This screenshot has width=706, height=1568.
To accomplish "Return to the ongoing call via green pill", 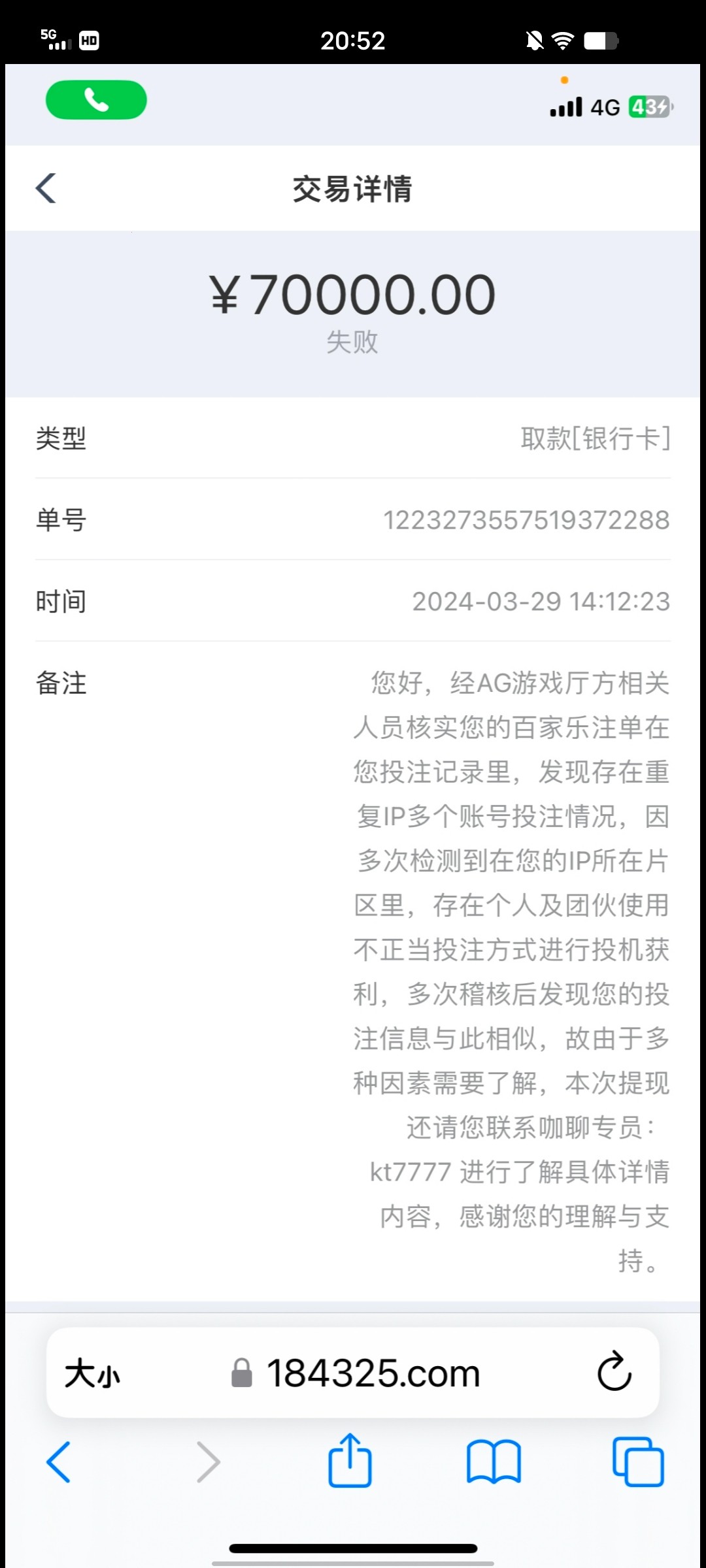I will 96,100.
